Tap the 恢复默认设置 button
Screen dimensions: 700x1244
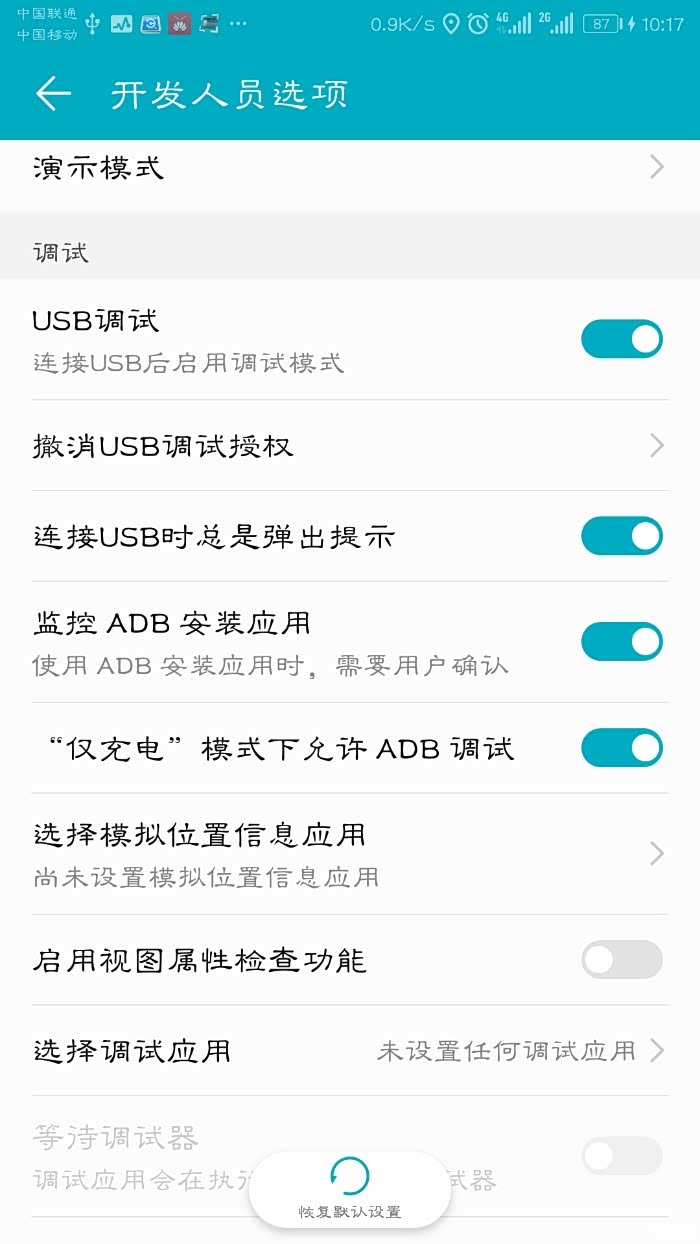click(x=350, y=1190)
